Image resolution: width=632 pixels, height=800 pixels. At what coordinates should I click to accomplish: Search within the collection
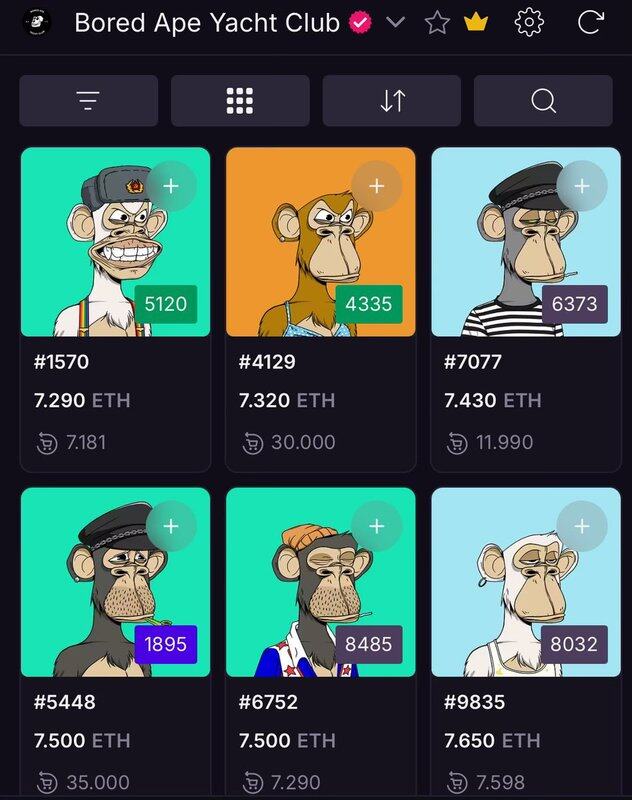543,101
